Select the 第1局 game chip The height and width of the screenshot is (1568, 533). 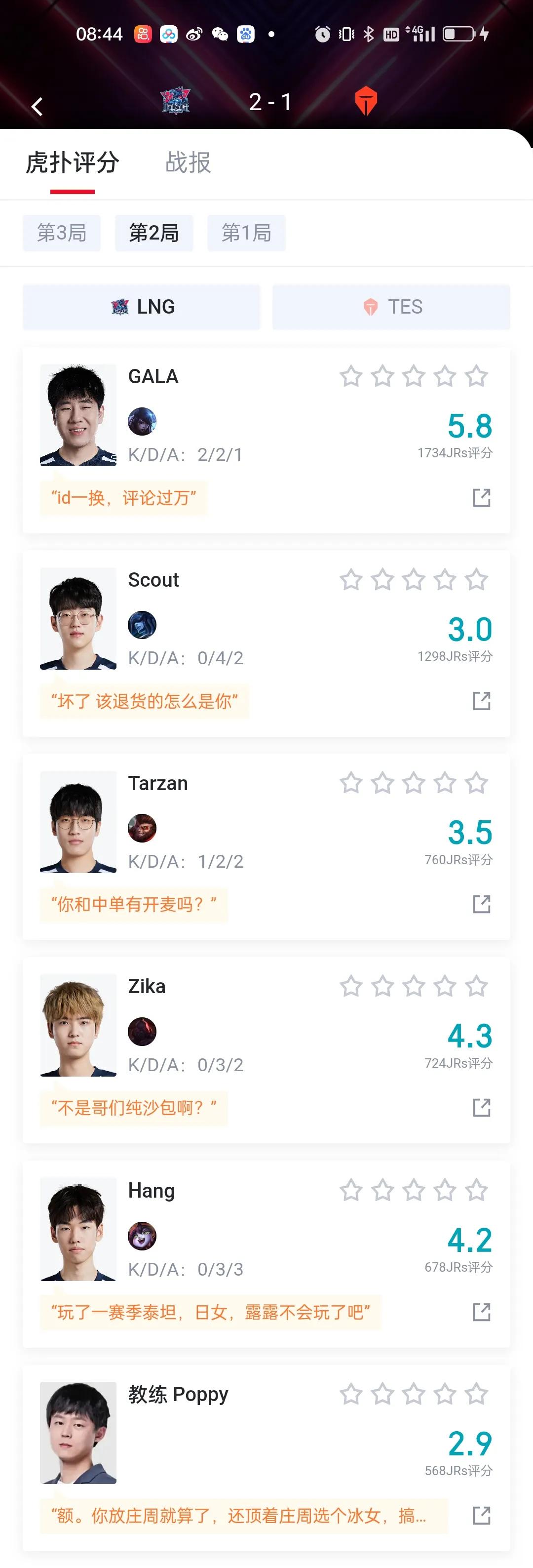click(x=246, y=233)
